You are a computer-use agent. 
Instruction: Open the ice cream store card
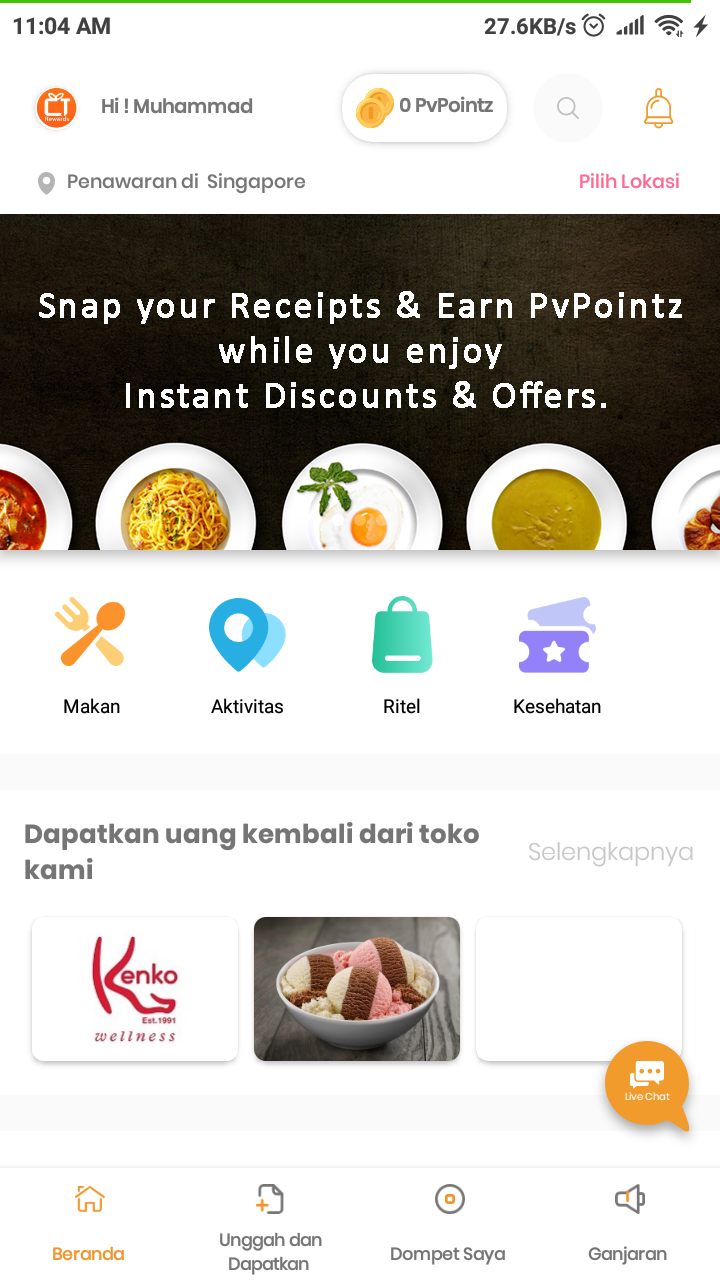(x=357, y=988)
